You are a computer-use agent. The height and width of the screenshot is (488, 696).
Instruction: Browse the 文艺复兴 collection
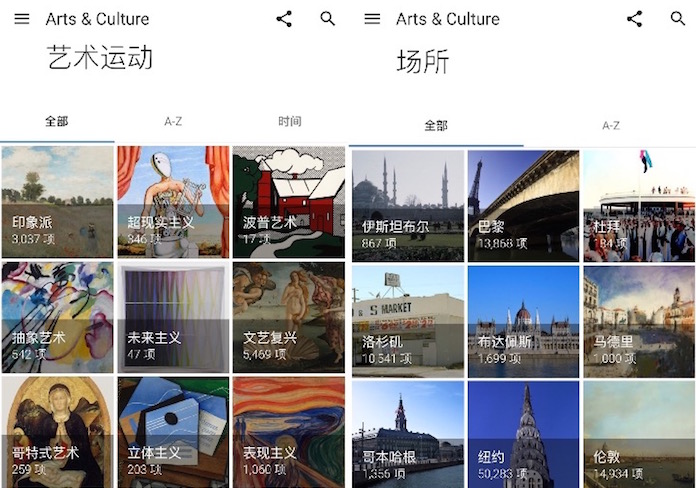pyautogui.click(x=288, y=318)
